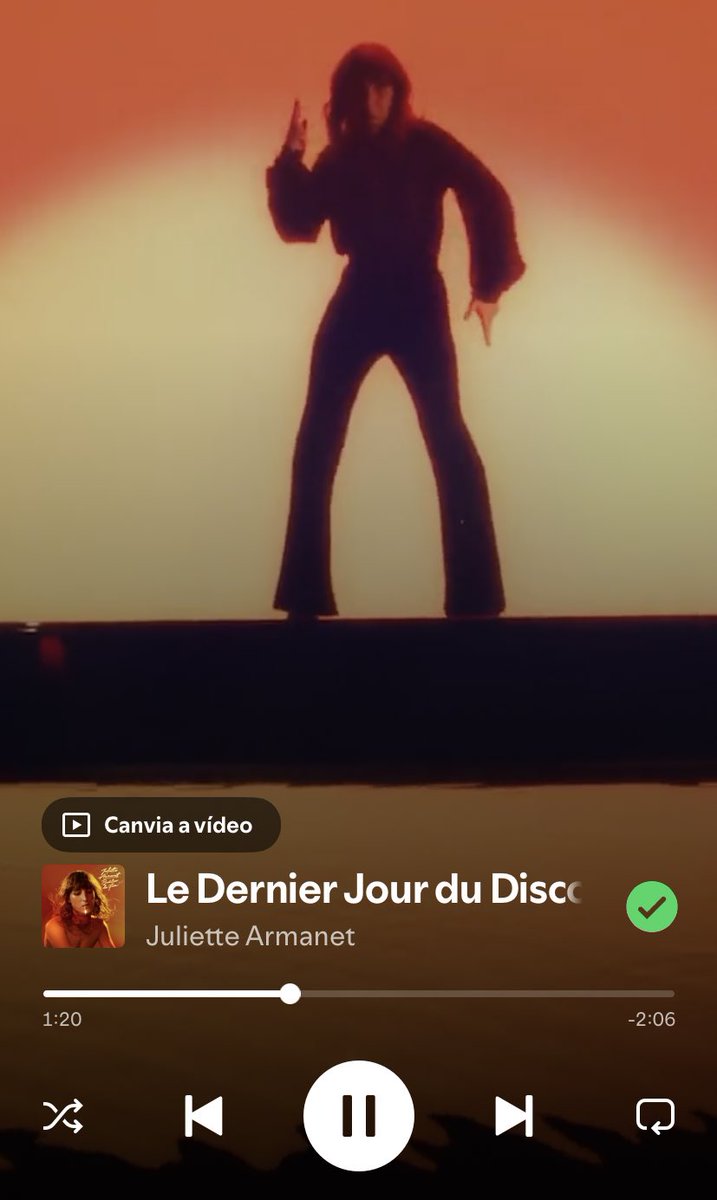Viewport: 717px width, 1200px height.
Task: Tap the Canvia a vídeo button
Action: pos(161,825)
